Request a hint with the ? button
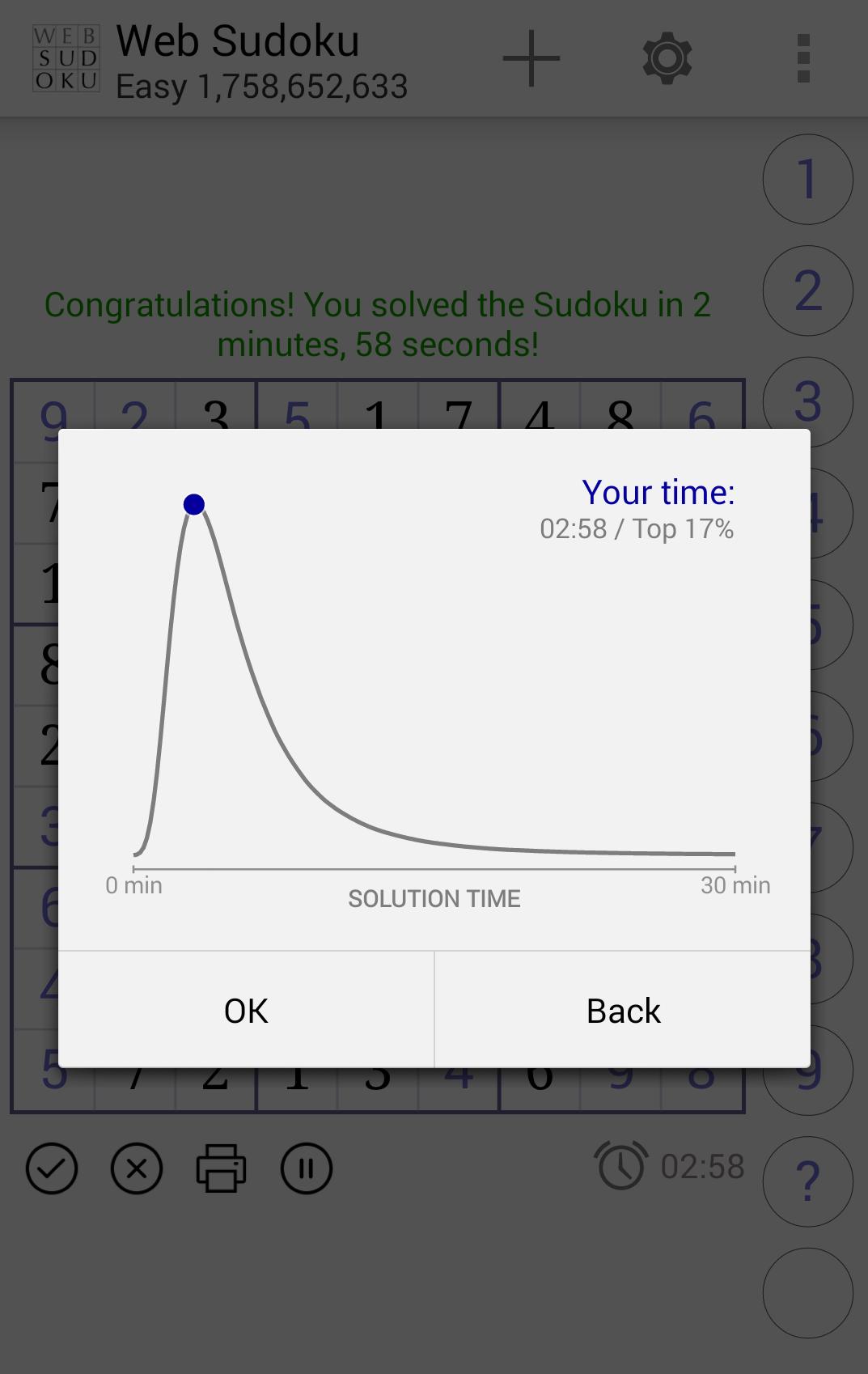868x1374 pixels. 807,1181
